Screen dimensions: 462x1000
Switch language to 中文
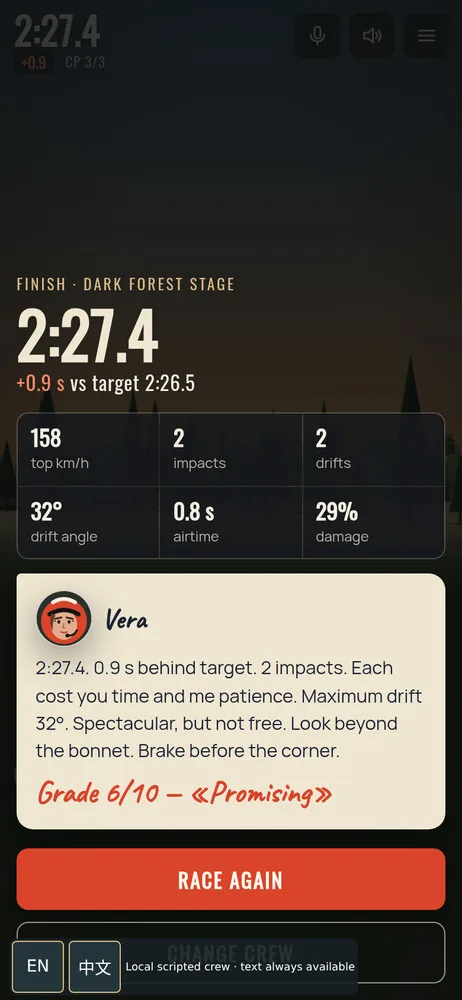point(94,966)
